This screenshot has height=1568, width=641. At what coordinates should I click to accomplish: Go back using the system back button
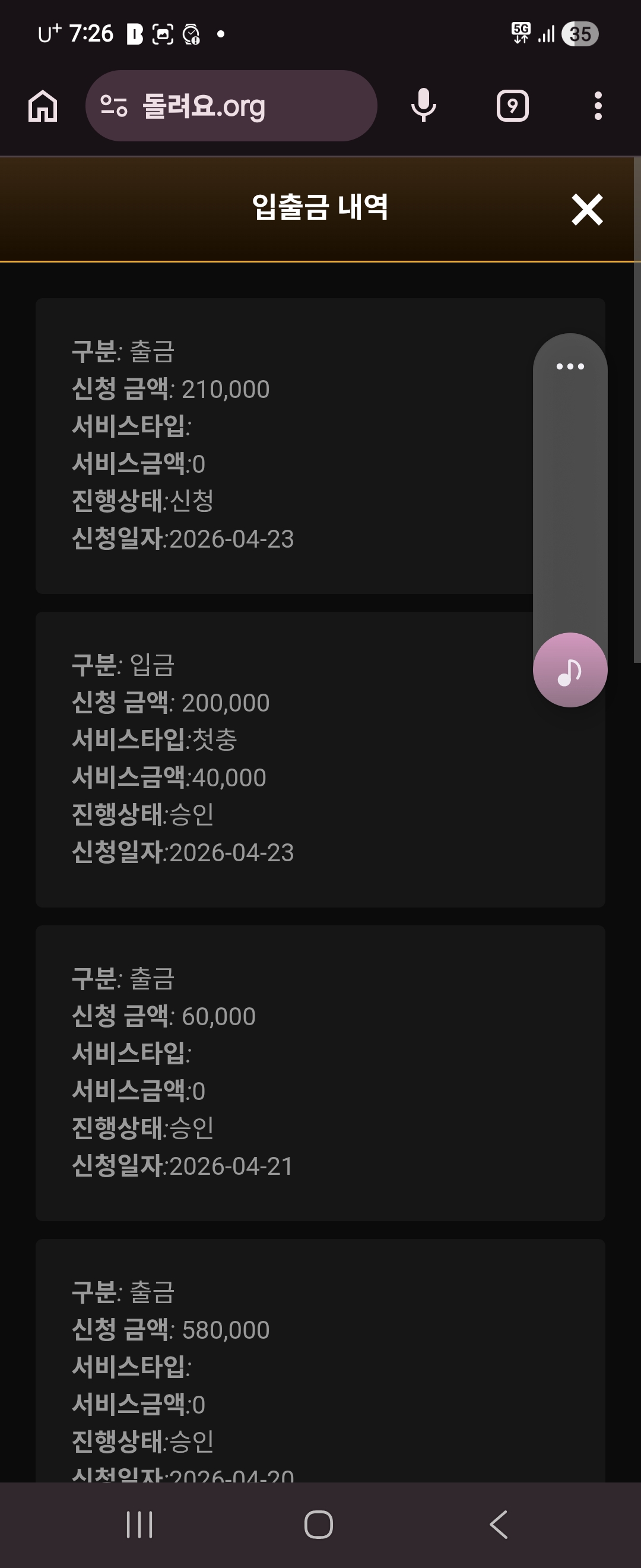pyautogui.click(x=499, y=1525)
